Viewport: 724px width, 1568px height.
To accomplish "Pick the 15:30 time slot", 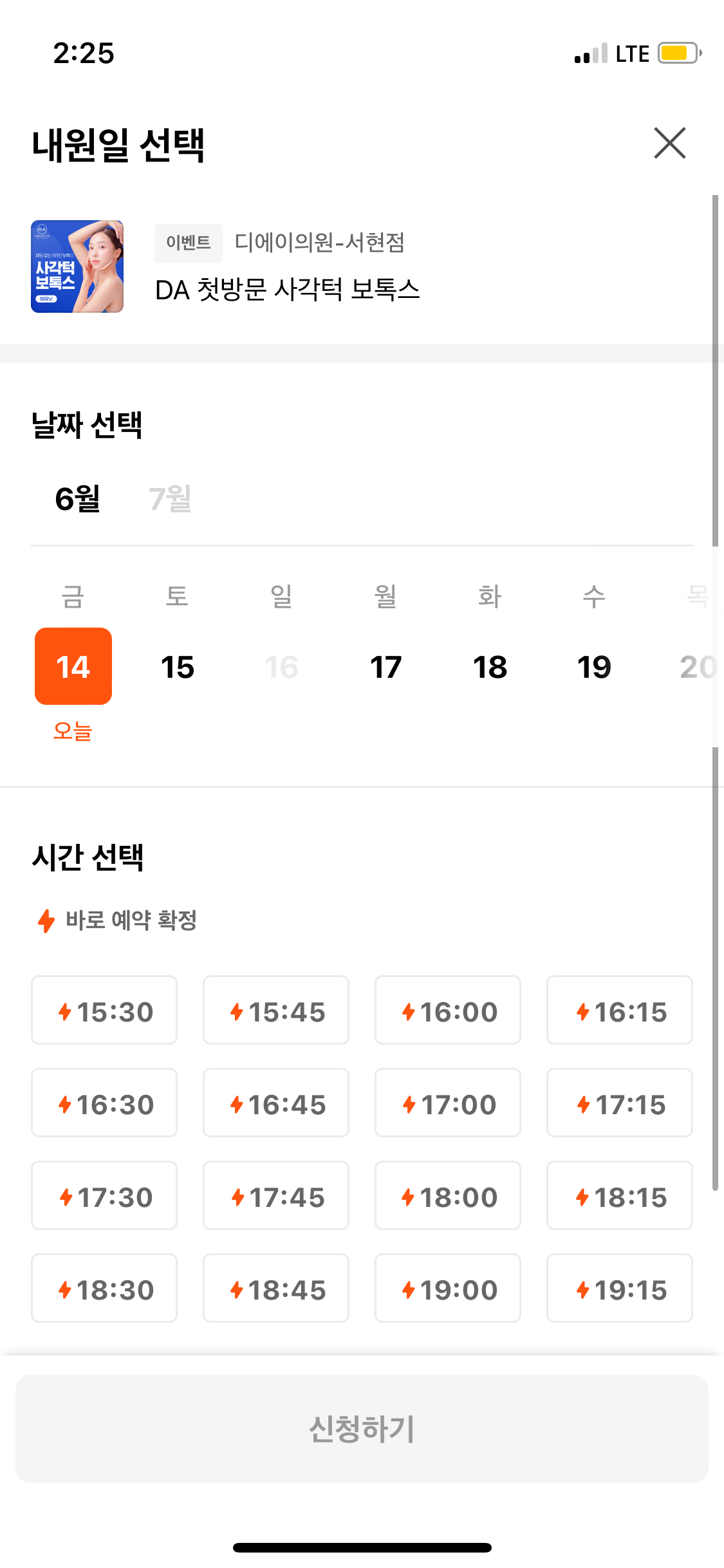I will click(x=104, y=1010).
